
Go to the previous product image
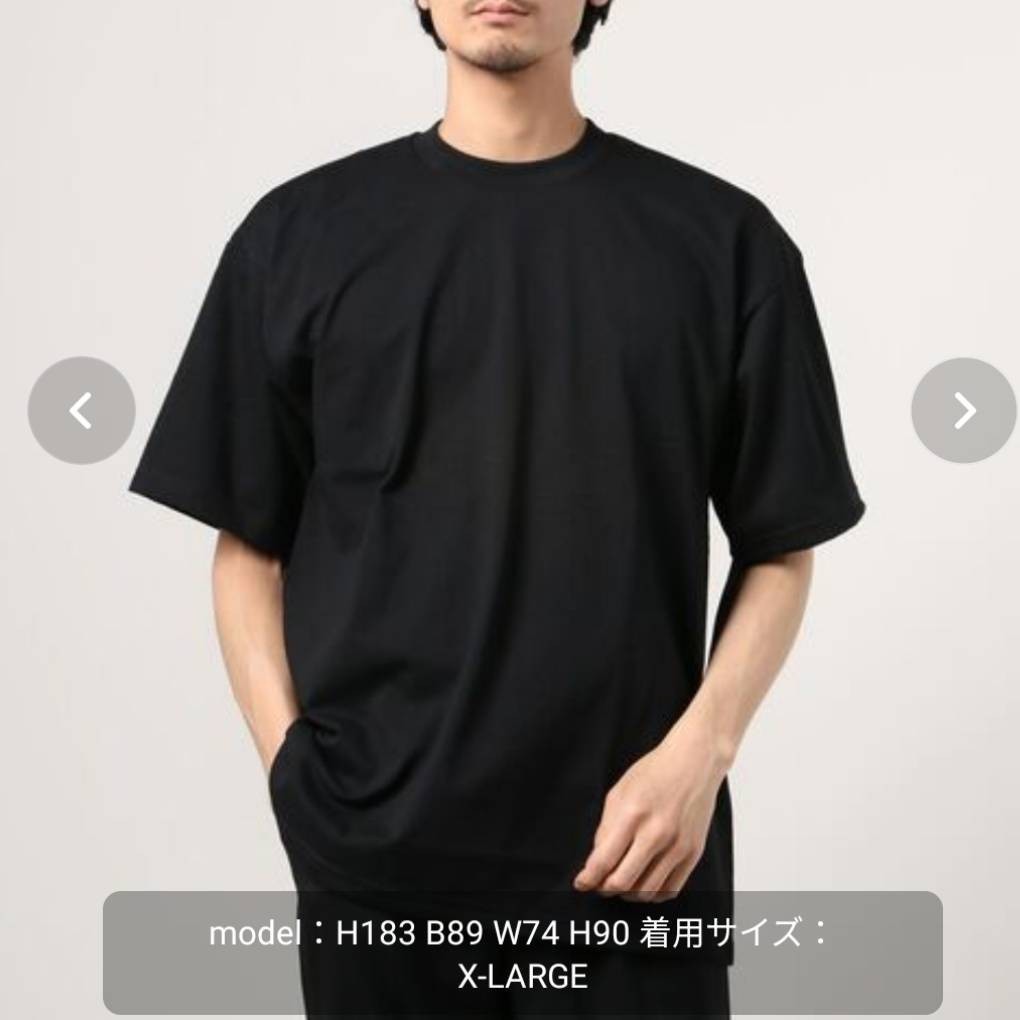[x=81, y=410]
